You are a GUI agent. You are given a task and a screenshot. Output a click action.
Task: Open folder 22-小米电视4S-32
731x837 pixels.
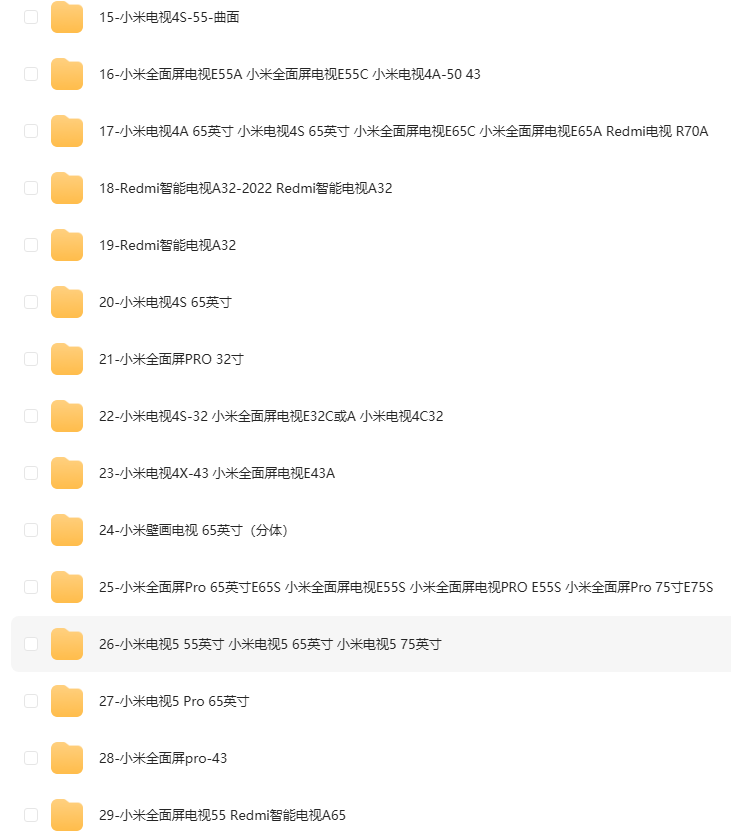pyautogui.click(x=270, y=416)
